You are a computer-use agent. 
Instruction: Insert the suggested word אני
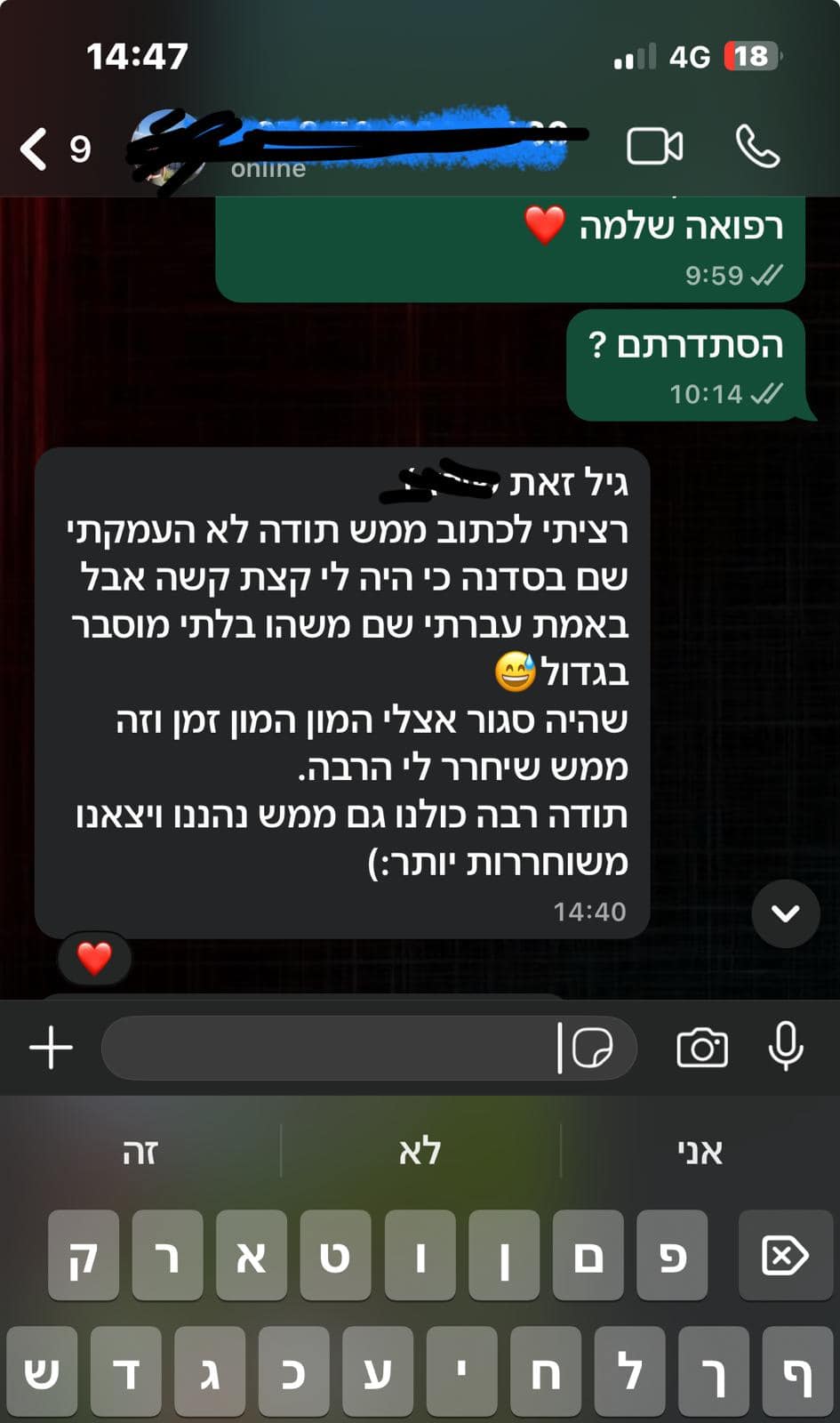pos(700,1152)
